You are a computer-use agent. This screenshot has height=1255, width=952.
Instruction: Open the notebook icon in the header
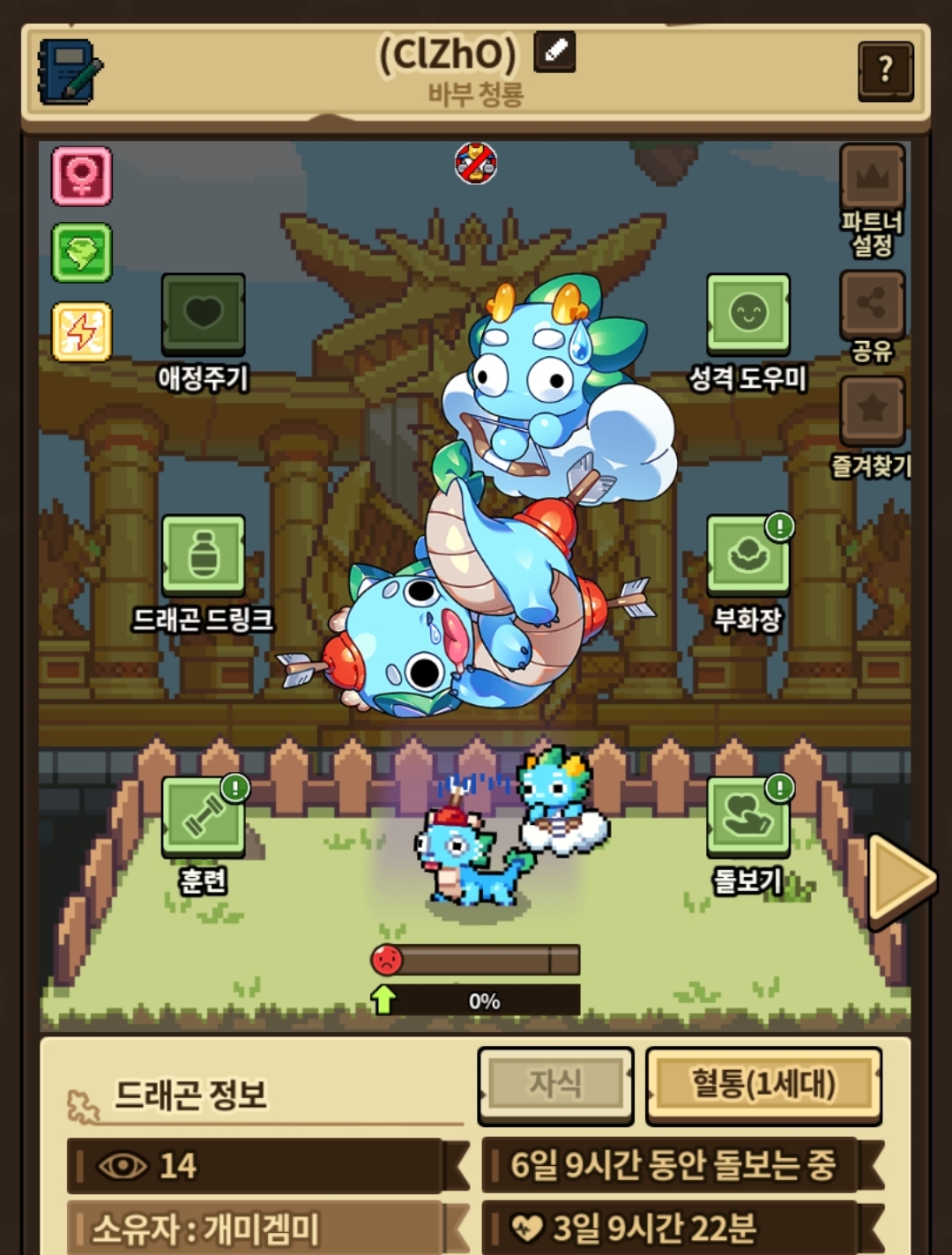pyautogui.click(x=70, y=71)
